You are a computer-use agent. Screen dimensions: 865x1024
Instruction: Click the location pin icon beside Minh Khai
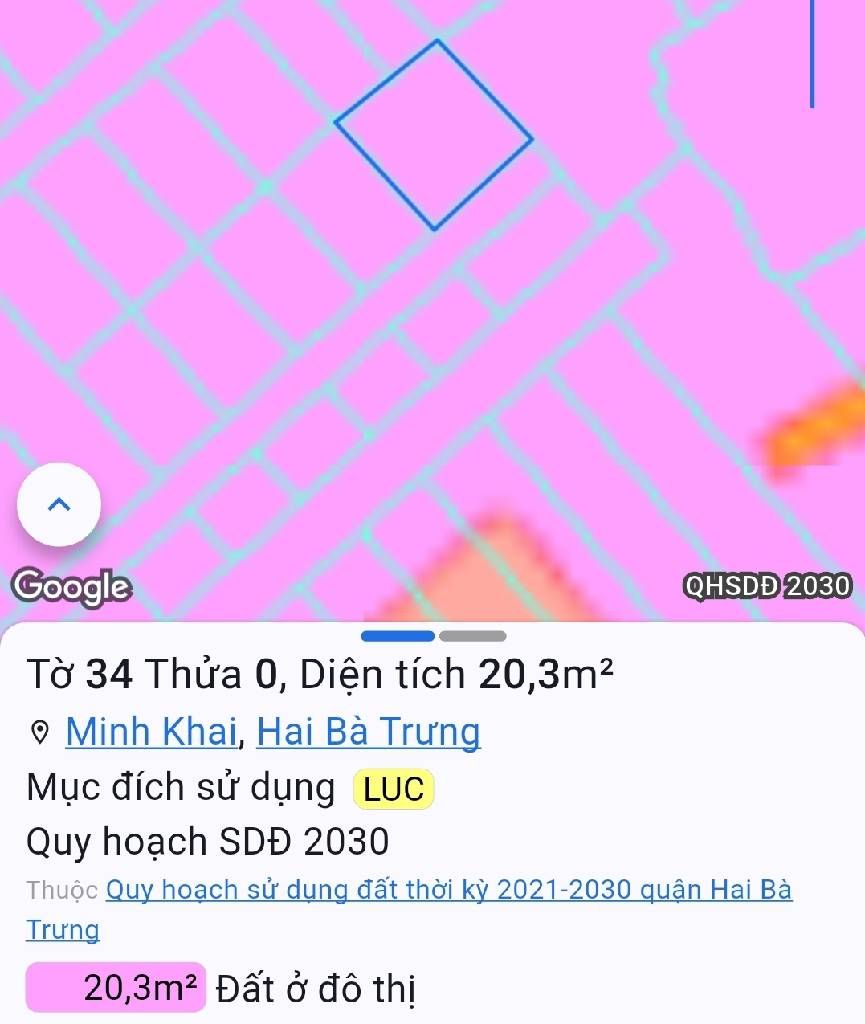coord(38,733)
